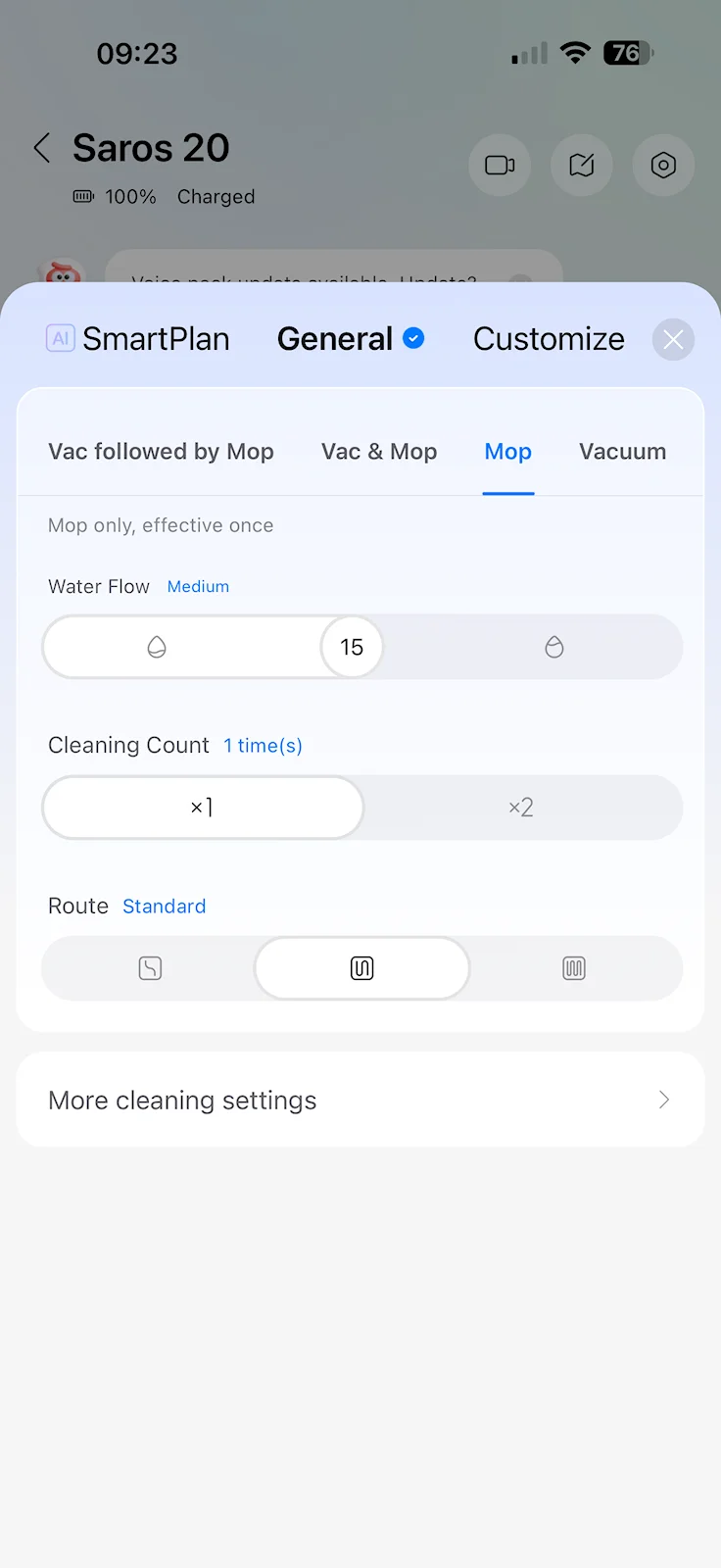The width and height of the screenshot is (721, 1568).
Task: Switch to Vac & Mop
Action: pyautogui.click(x=379, y=452)
